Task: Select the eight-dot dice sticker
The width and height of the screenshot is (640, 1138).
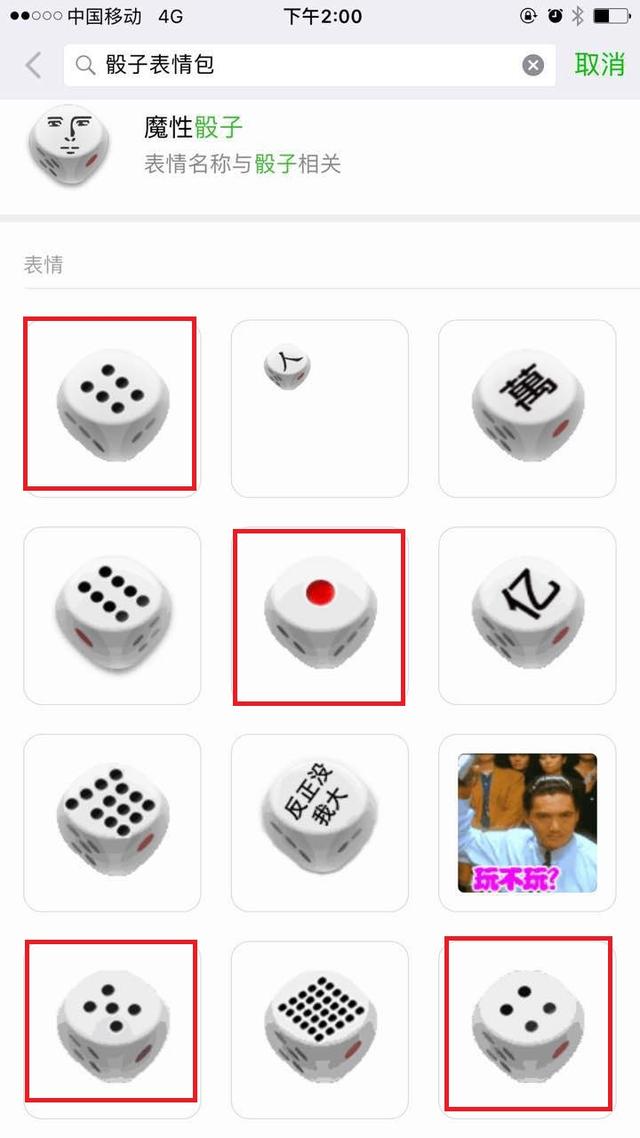Action: [x=112, y=615]
